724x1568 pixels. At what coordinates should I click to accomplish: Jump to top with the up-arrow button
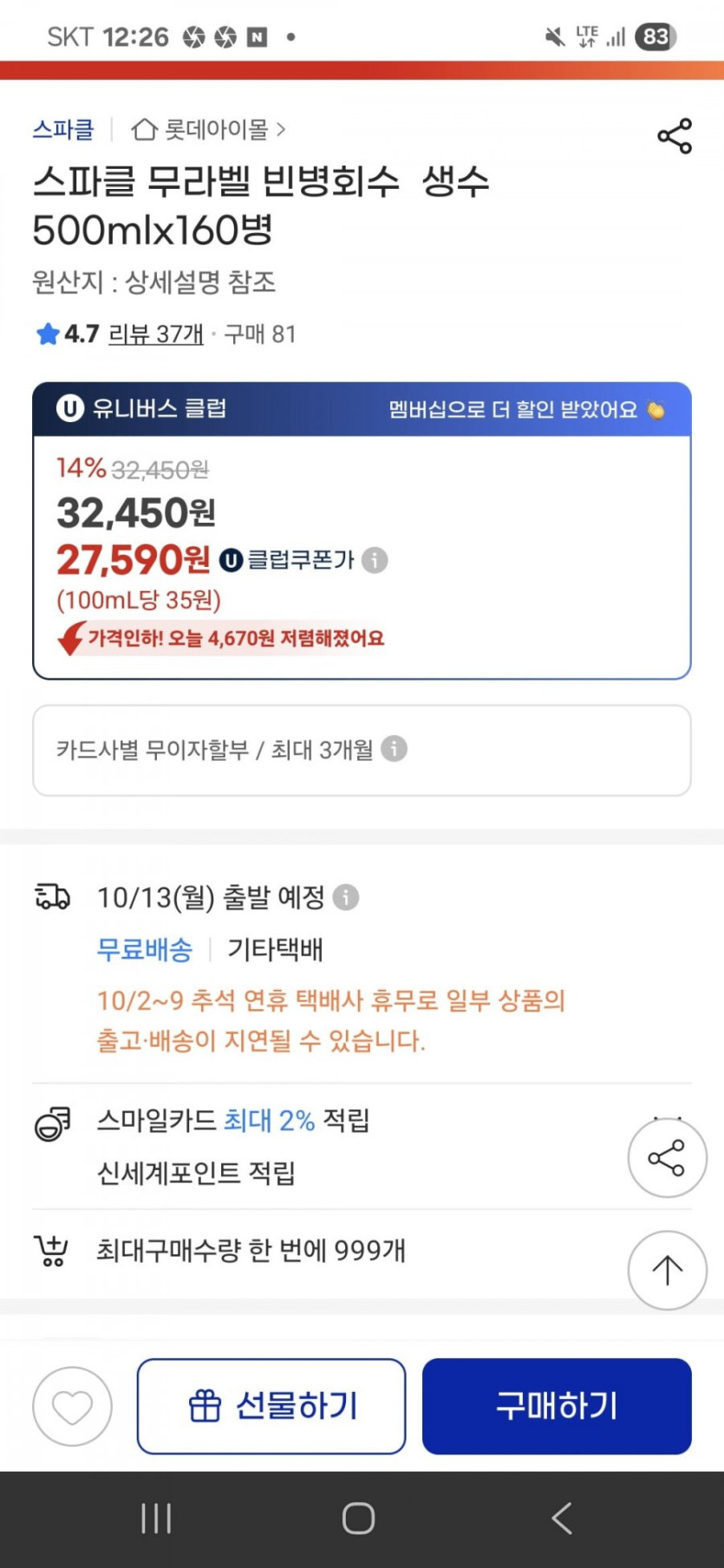tap(667, 1270)
